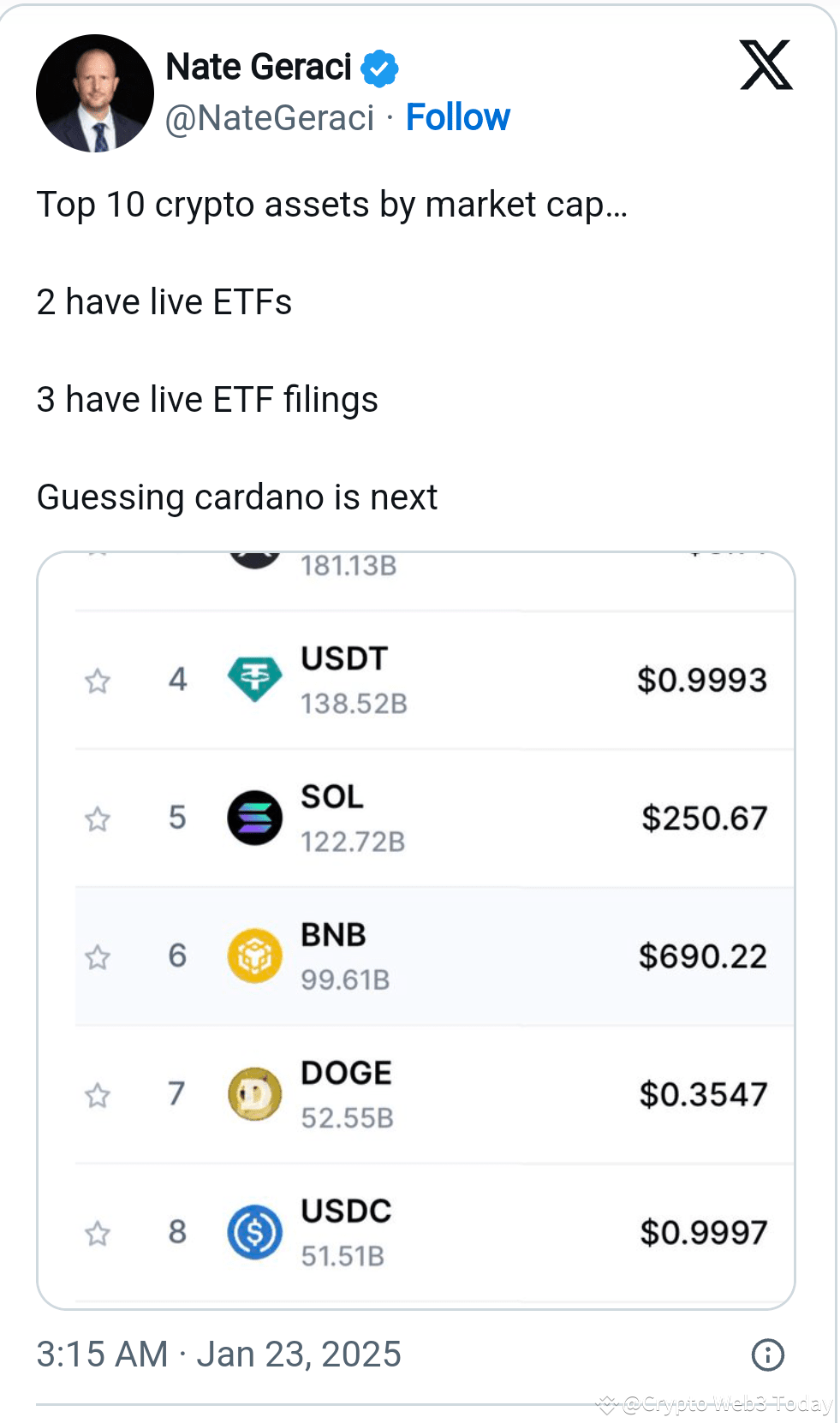
Task: Toggle the favorite star for BNB
Action: [98, 957]
